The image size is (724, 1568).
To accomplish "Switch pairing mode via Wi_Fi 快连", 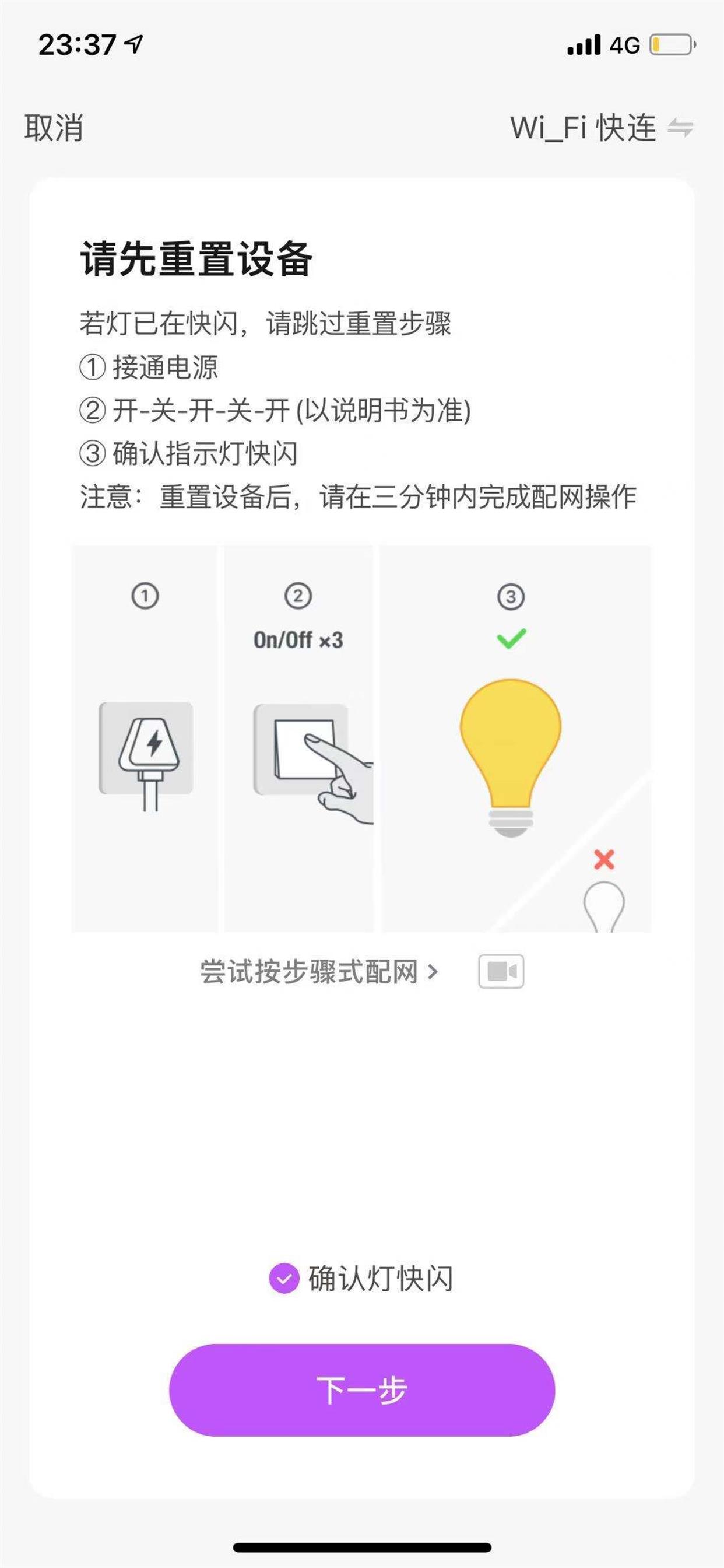I will tap(600, 128).
